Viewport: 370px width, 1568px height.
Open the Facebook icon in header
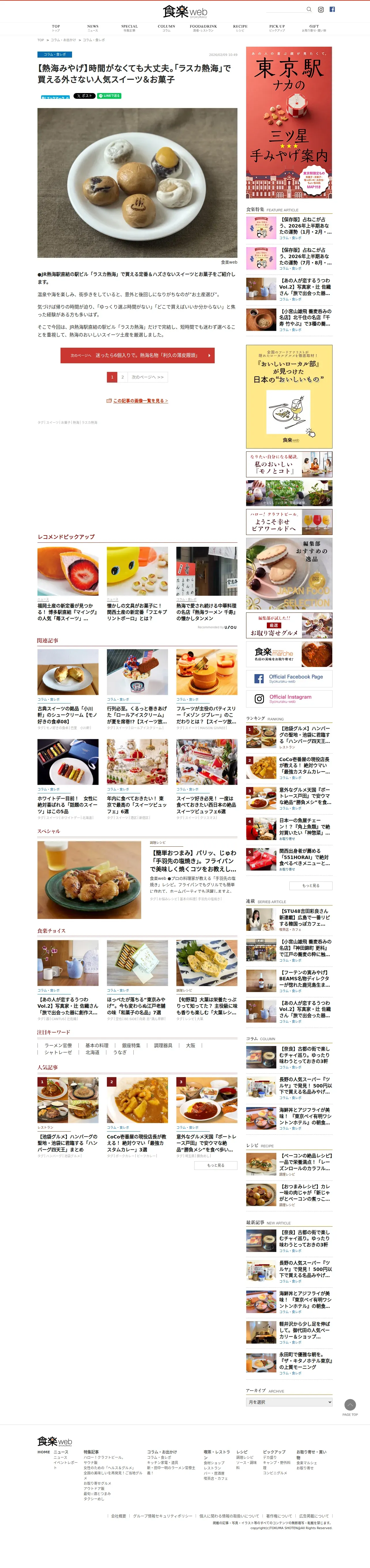tap(332, 10)
